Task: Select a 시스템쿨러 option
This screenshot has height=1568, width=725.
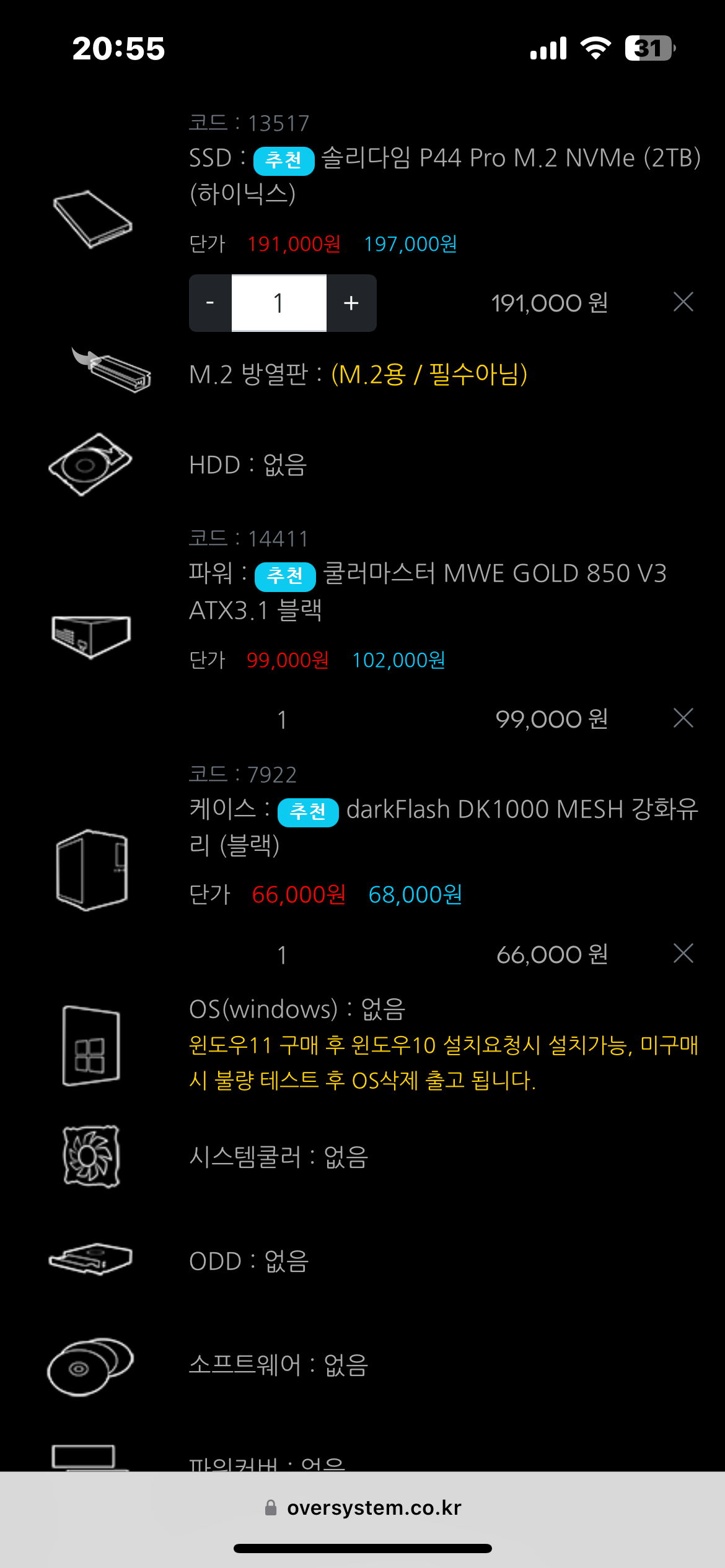Action: click(279, 1157)
